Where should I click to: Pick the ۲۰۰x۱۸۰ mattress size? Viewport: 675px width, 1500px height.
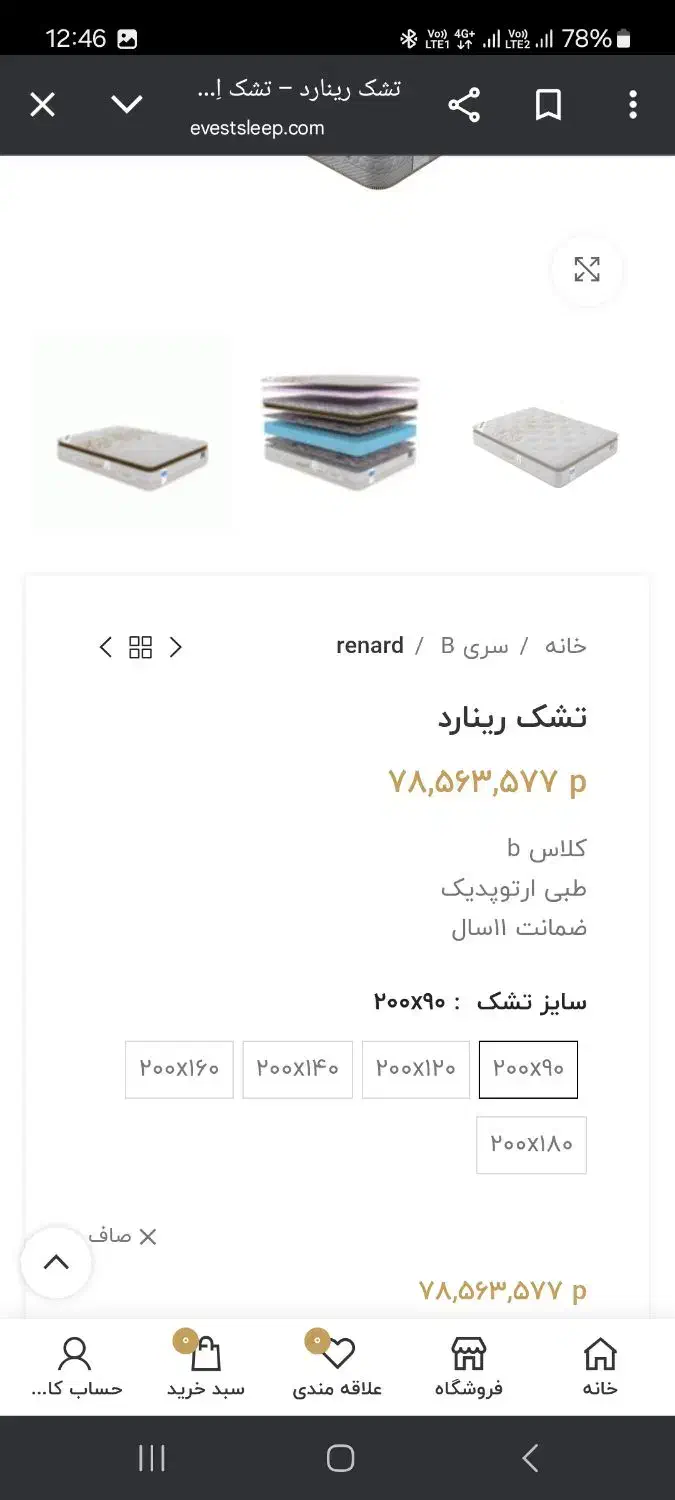coord(531,1144)
